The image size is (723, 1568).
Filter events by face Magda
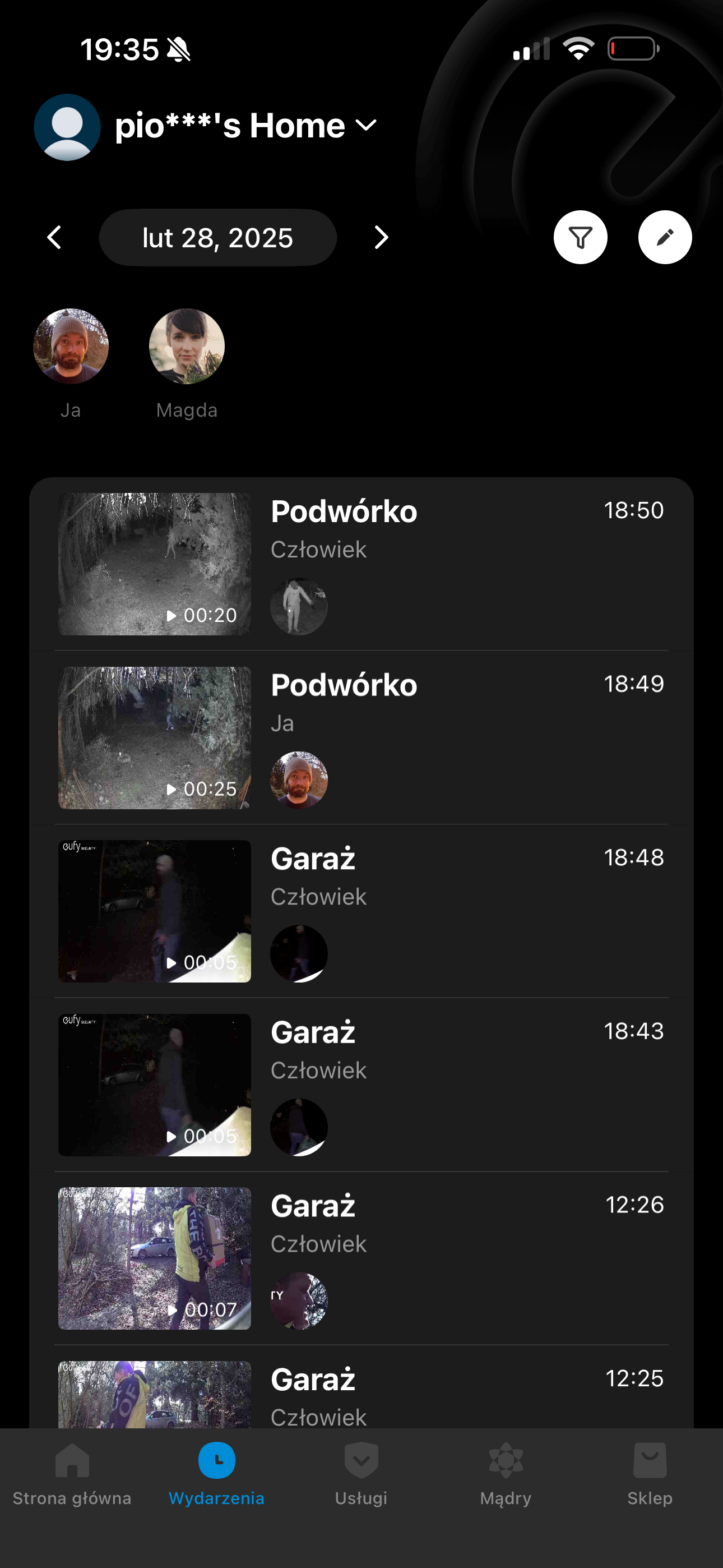(187, 347)
